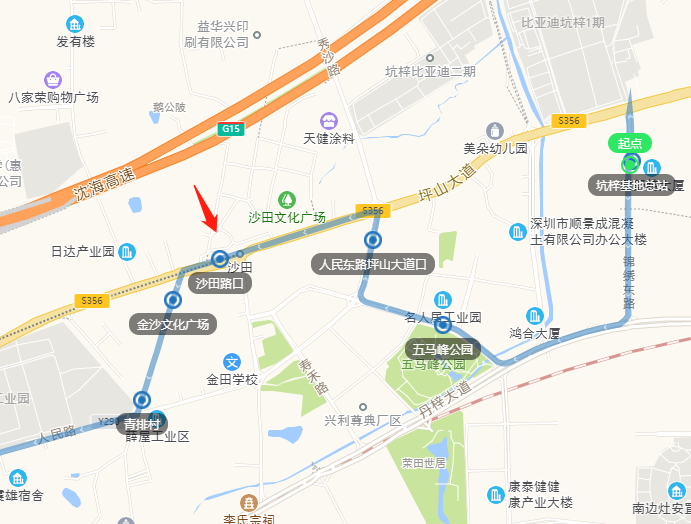Open the 金田学校 school marker
The height and width of the screenshot is (524, 691).
click(232, 362)
